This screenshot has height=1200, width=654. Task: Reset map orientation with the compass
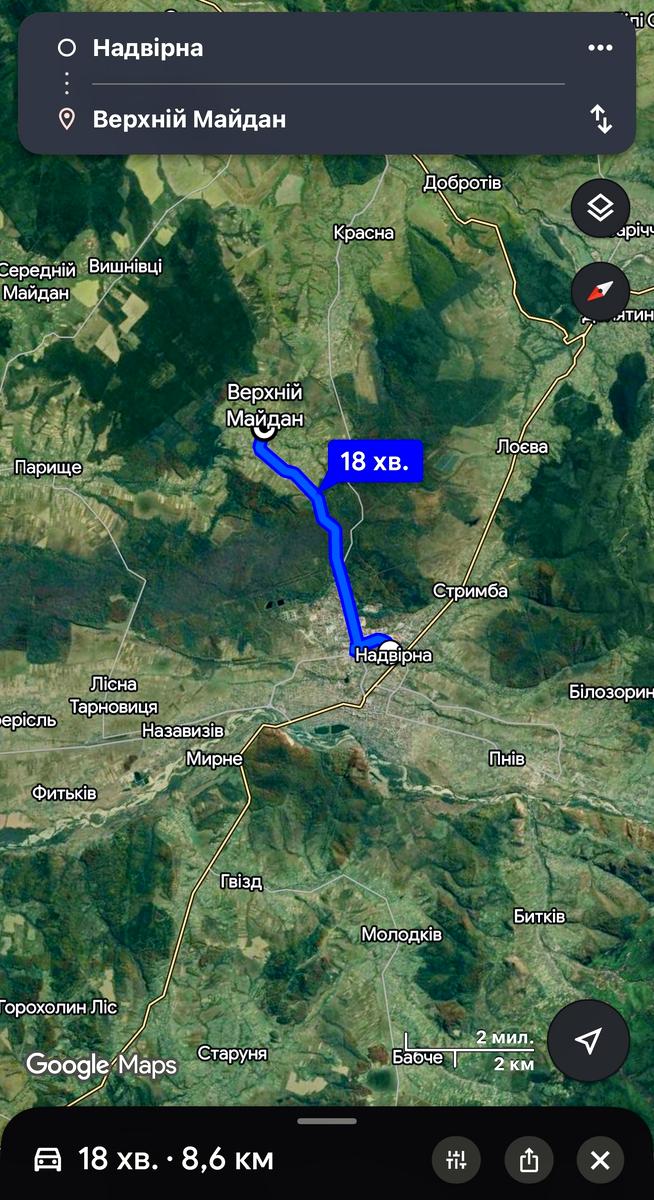[x=600, y=292]
